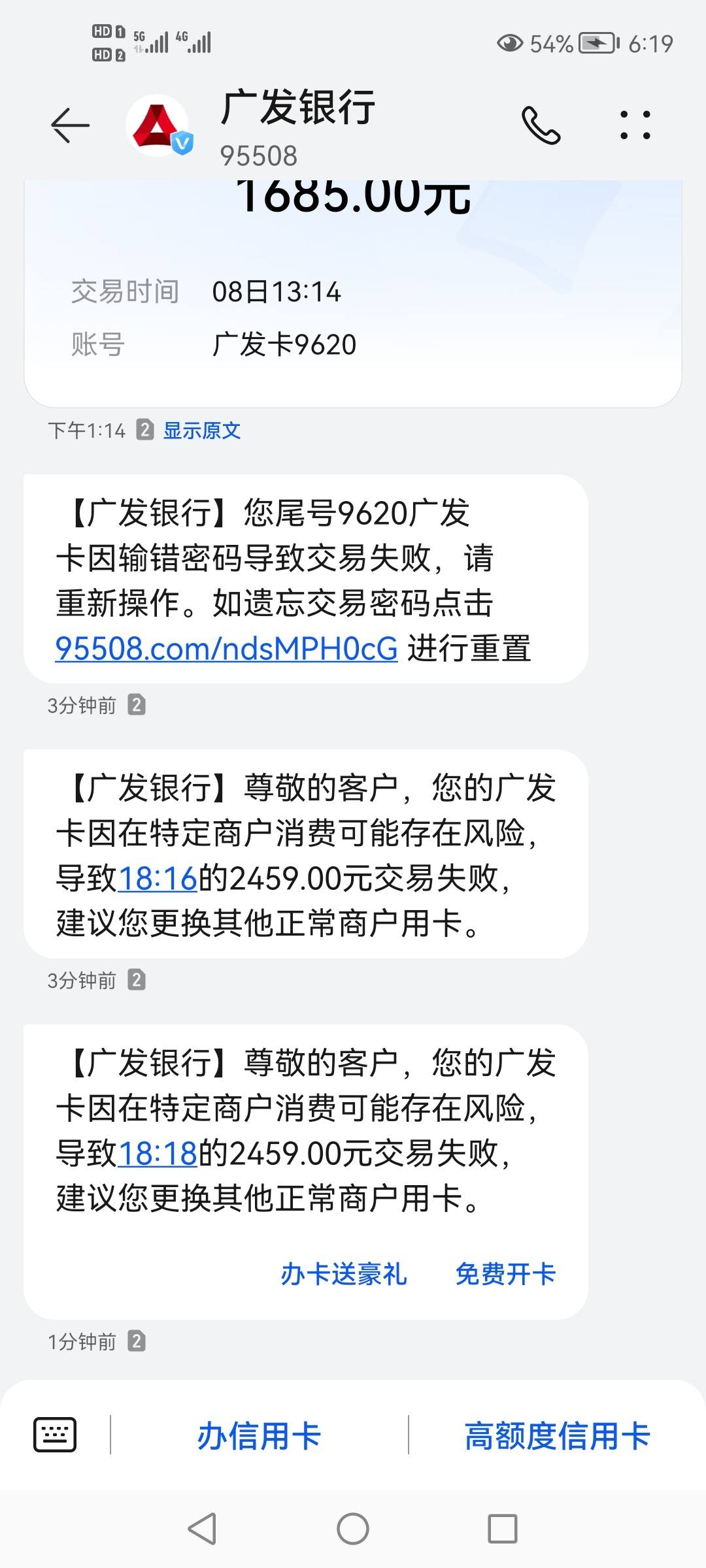706x1568 pixels.
Task: Go back using the top-left arrow
Action: click(70, 125)
